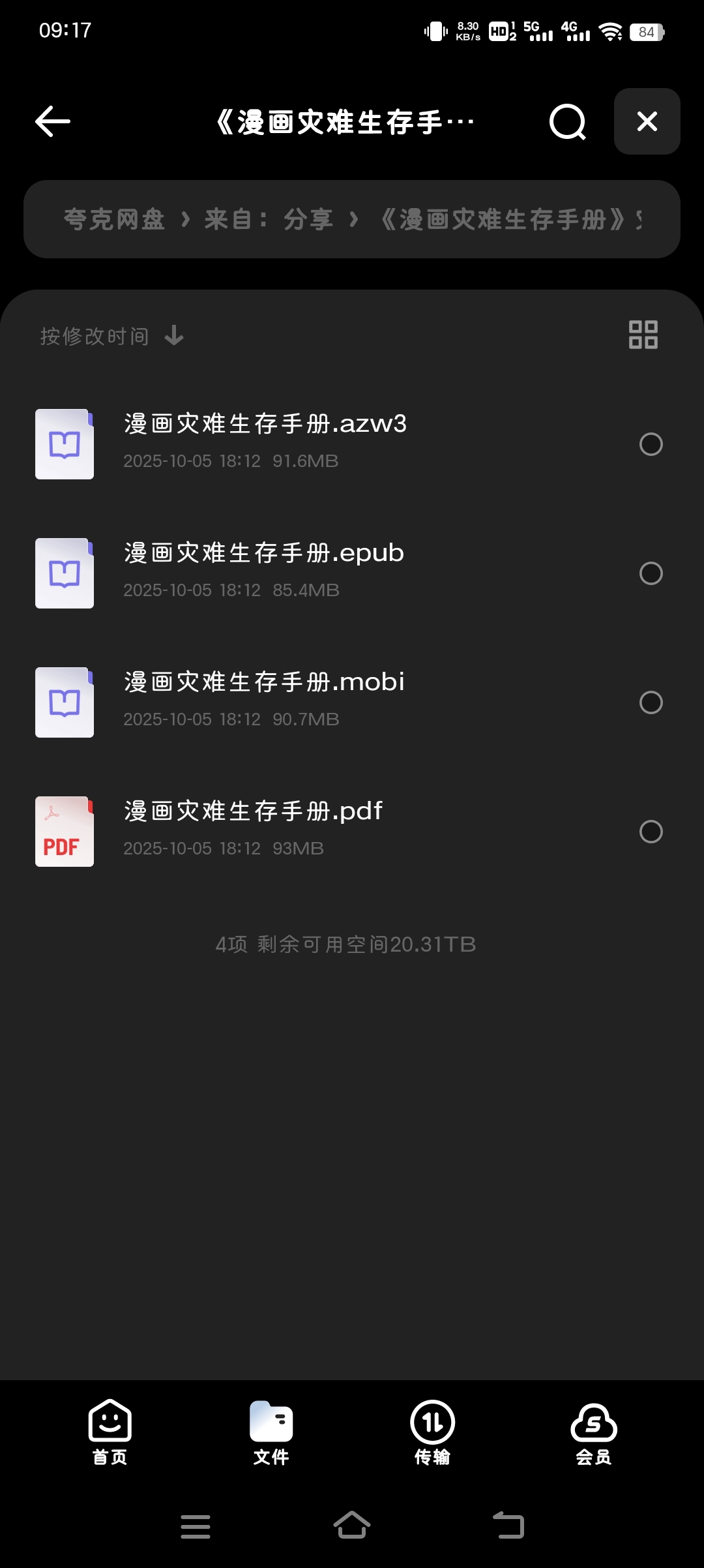Screen dimensions: 704x1568
Task: Select the azw3 file's selection circle
Action: click(650, 444)
